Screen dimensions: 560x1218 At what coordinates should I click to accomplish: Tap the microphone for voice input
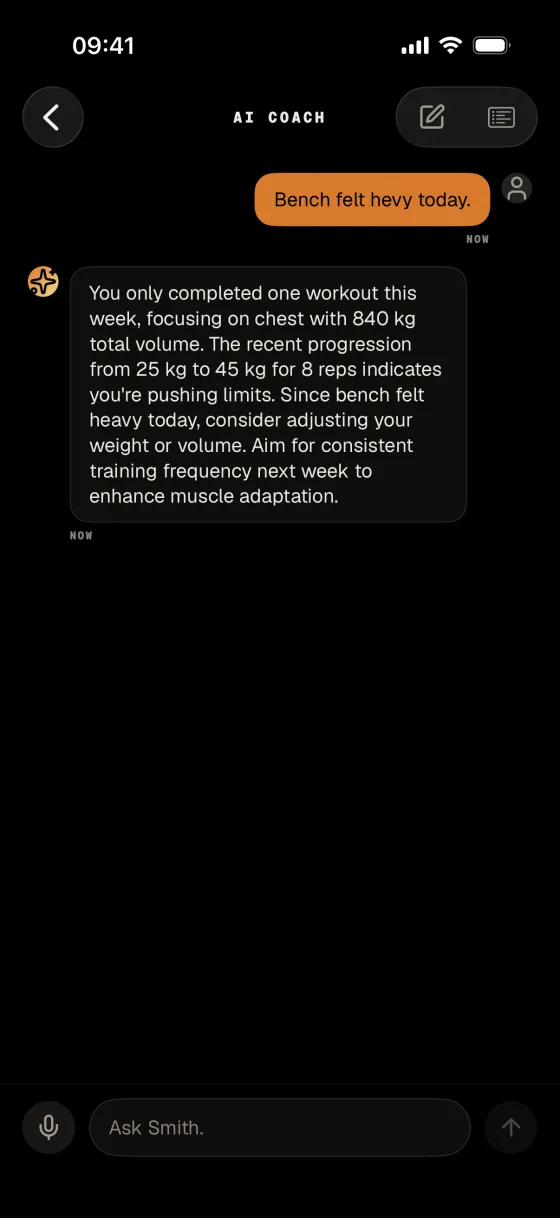[48, 1127]
